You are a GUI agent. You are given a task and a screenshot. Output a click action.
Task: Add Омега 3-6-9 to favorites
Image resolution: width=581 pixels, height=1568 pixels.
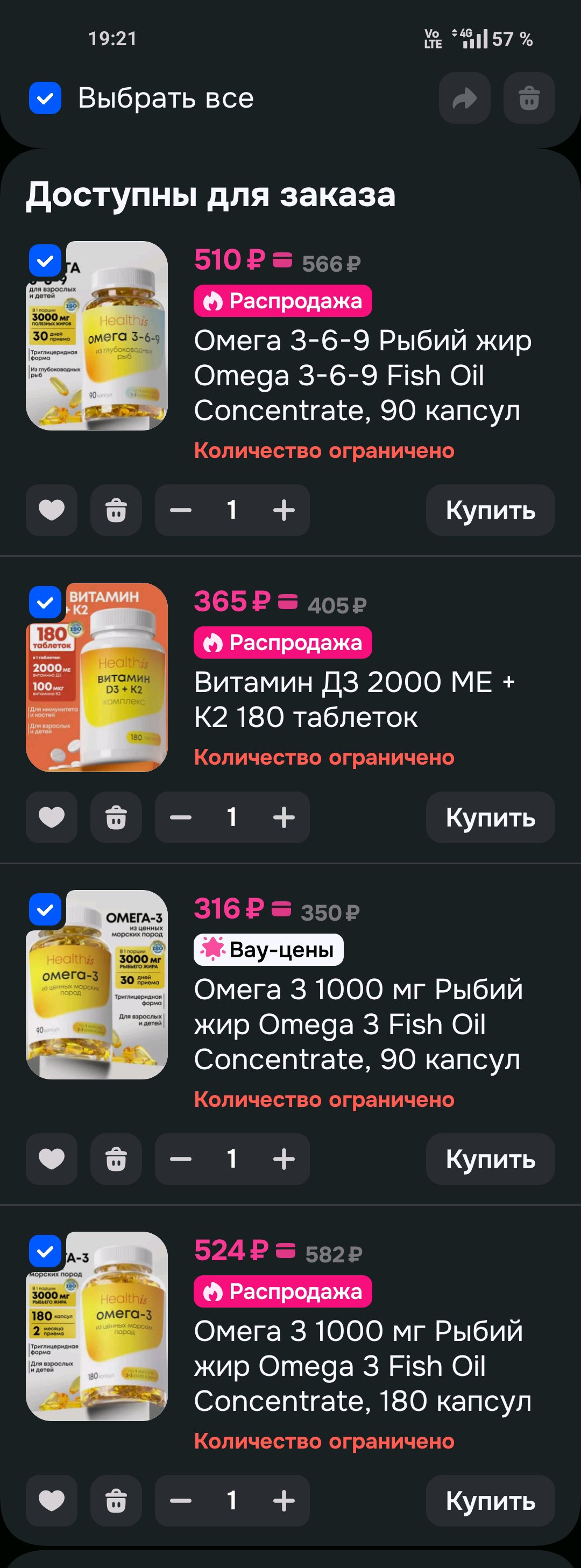(52, 510)
